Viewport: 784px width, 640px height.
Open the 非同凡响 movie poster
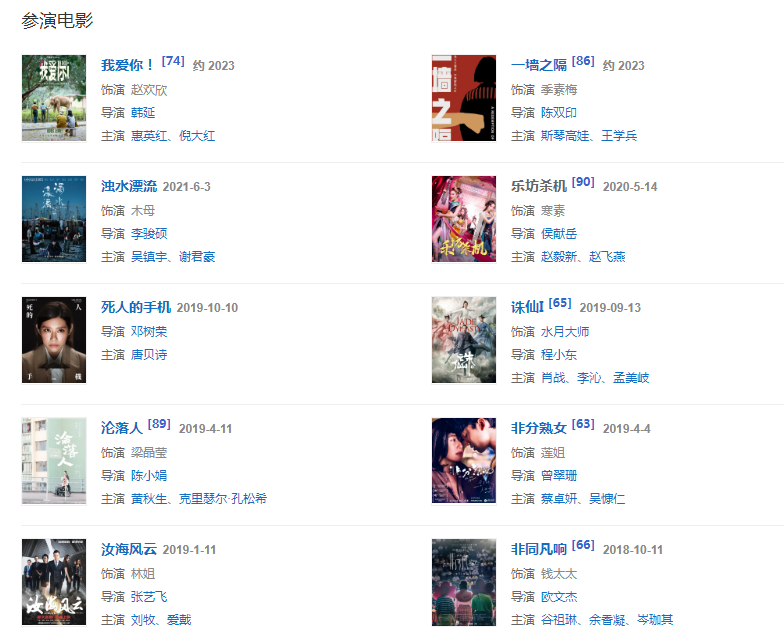pyautogui.click(x=463, y=582)
